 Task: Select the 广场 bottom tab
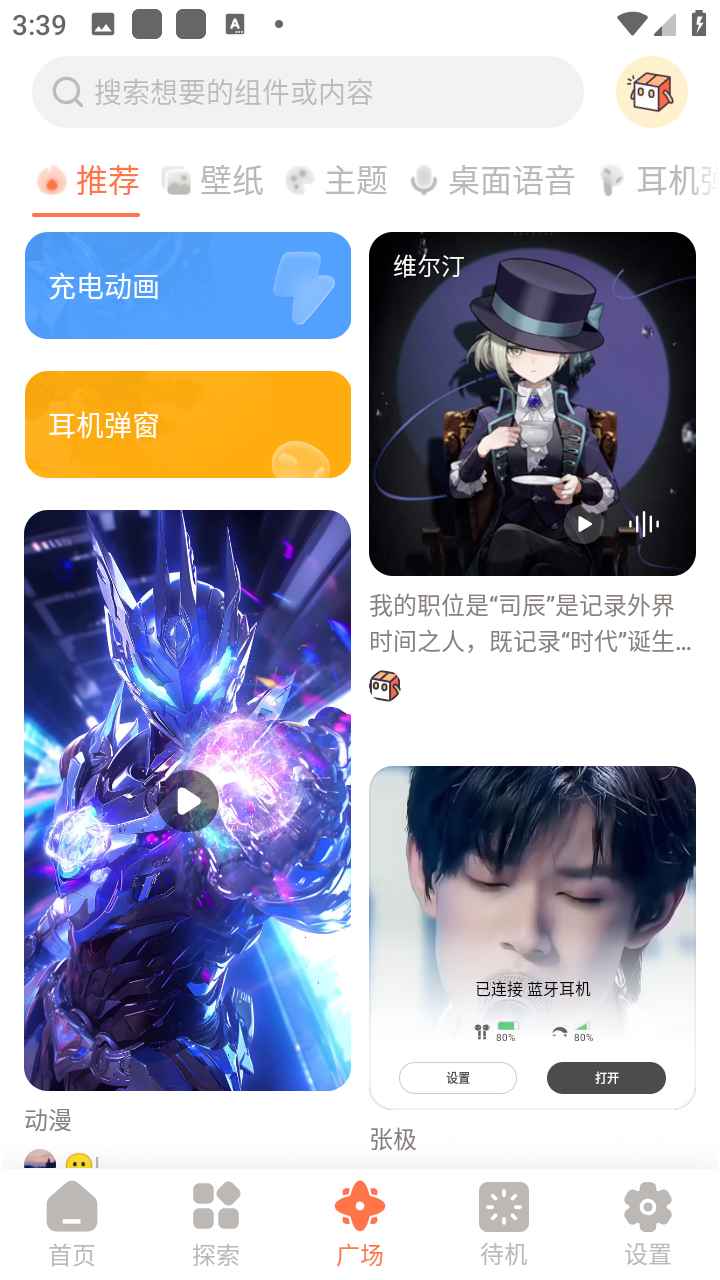360,1222
